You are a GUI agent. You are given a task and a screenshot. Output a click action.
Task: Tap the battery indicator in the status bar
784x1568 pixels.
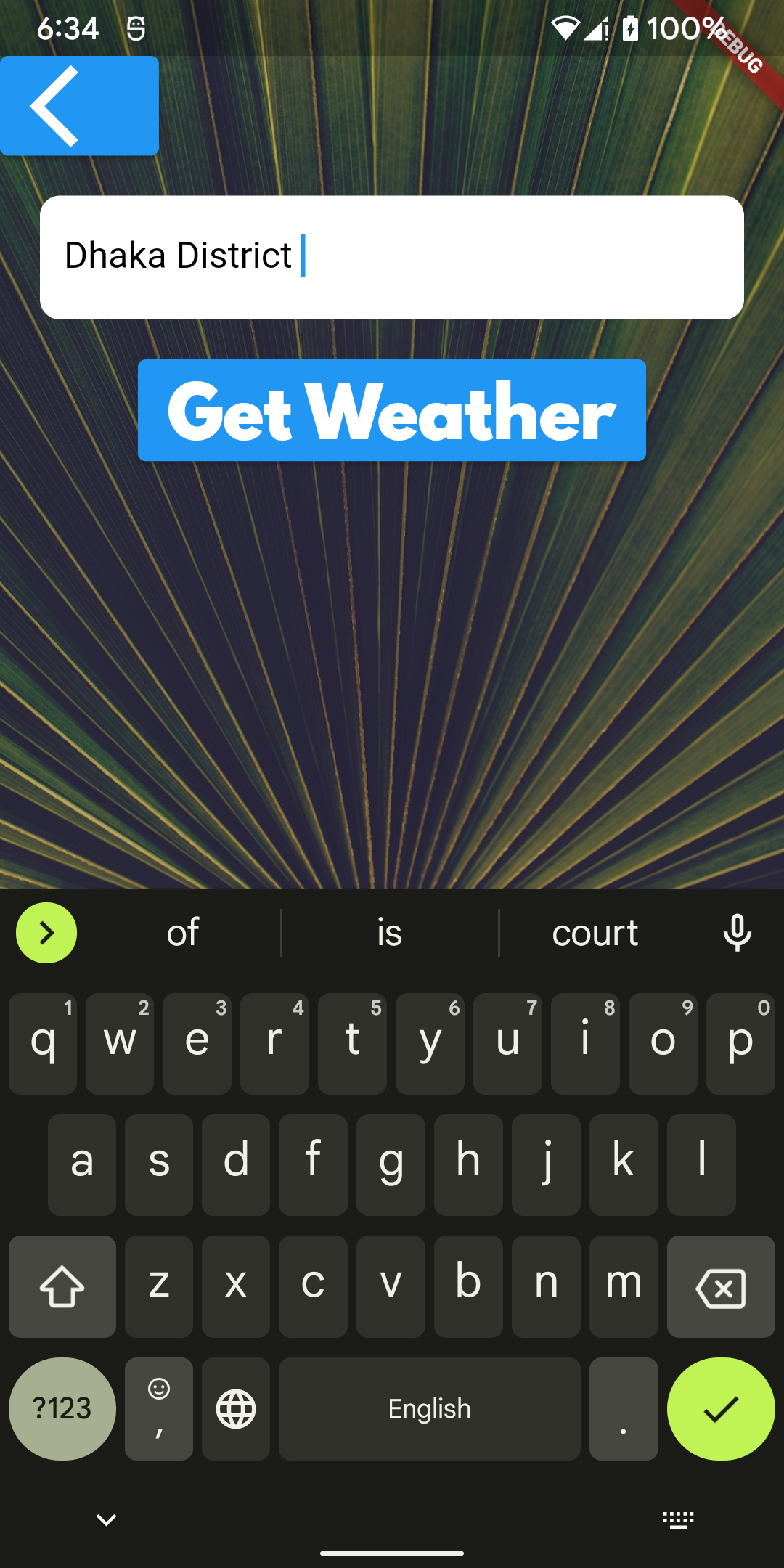point(630,28)
